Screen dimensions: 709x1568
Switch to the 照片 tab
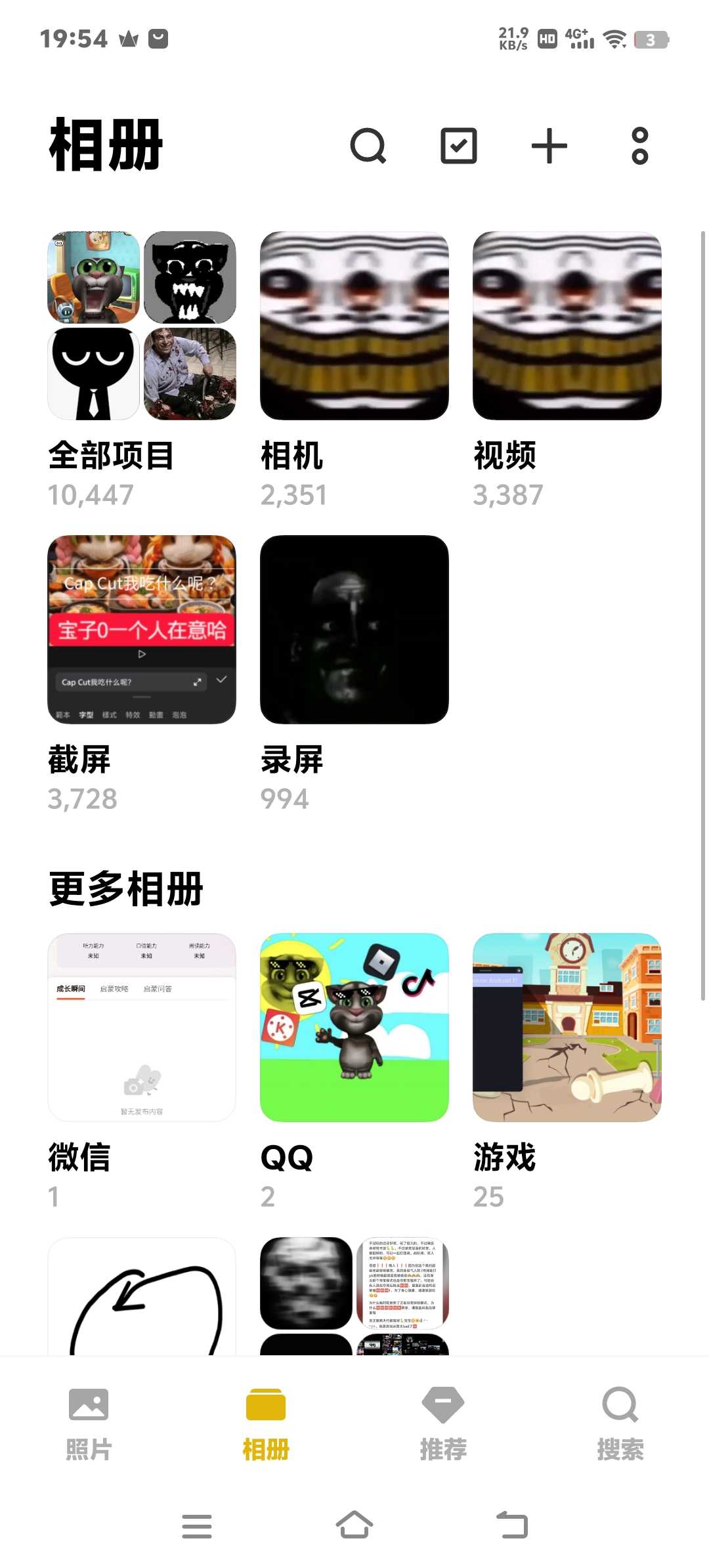pyautogui.click(x=89, y=1423)
